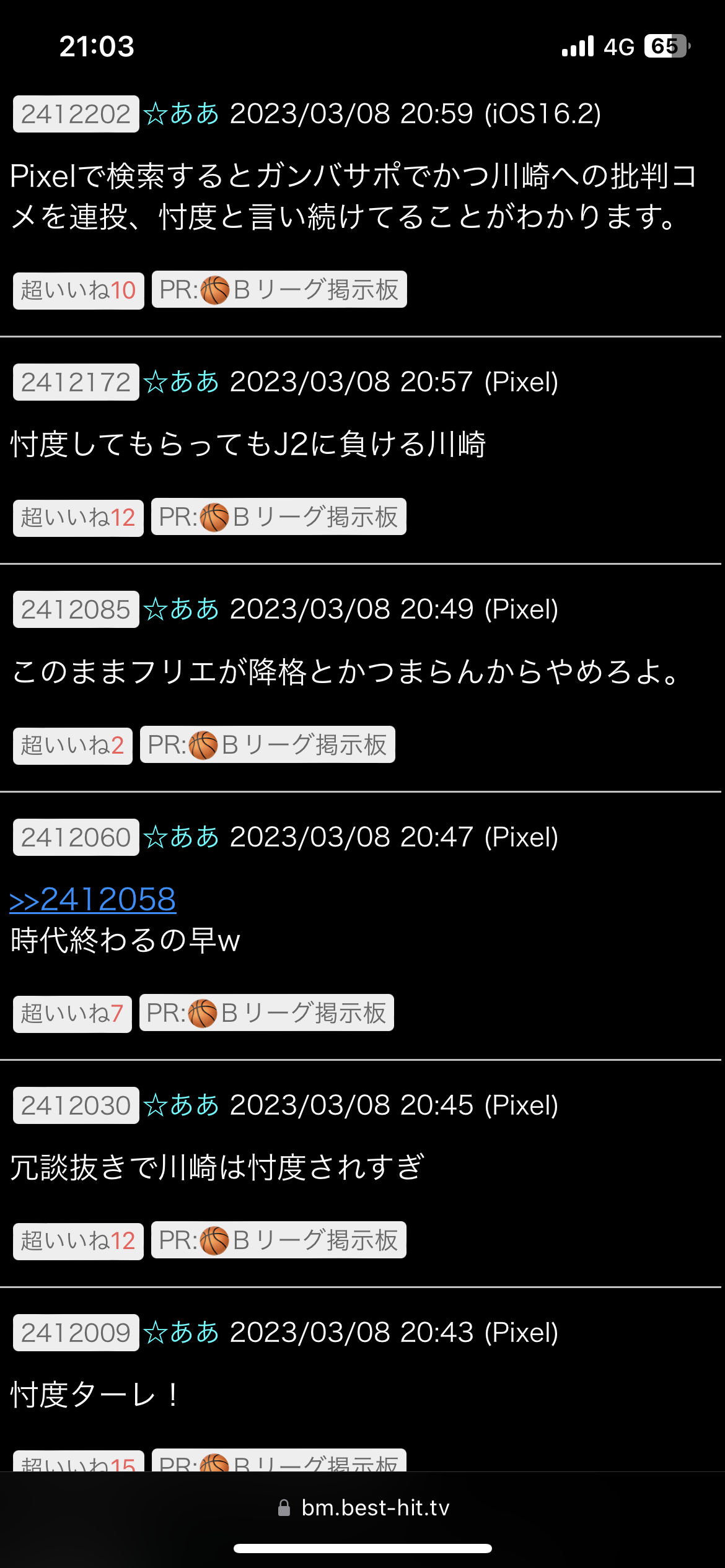The height and width of the screenshot is (1568, 725).
Task: Open PR Bリーグ掲示板 link under post 2412202
Action: [x=279, y=290]
